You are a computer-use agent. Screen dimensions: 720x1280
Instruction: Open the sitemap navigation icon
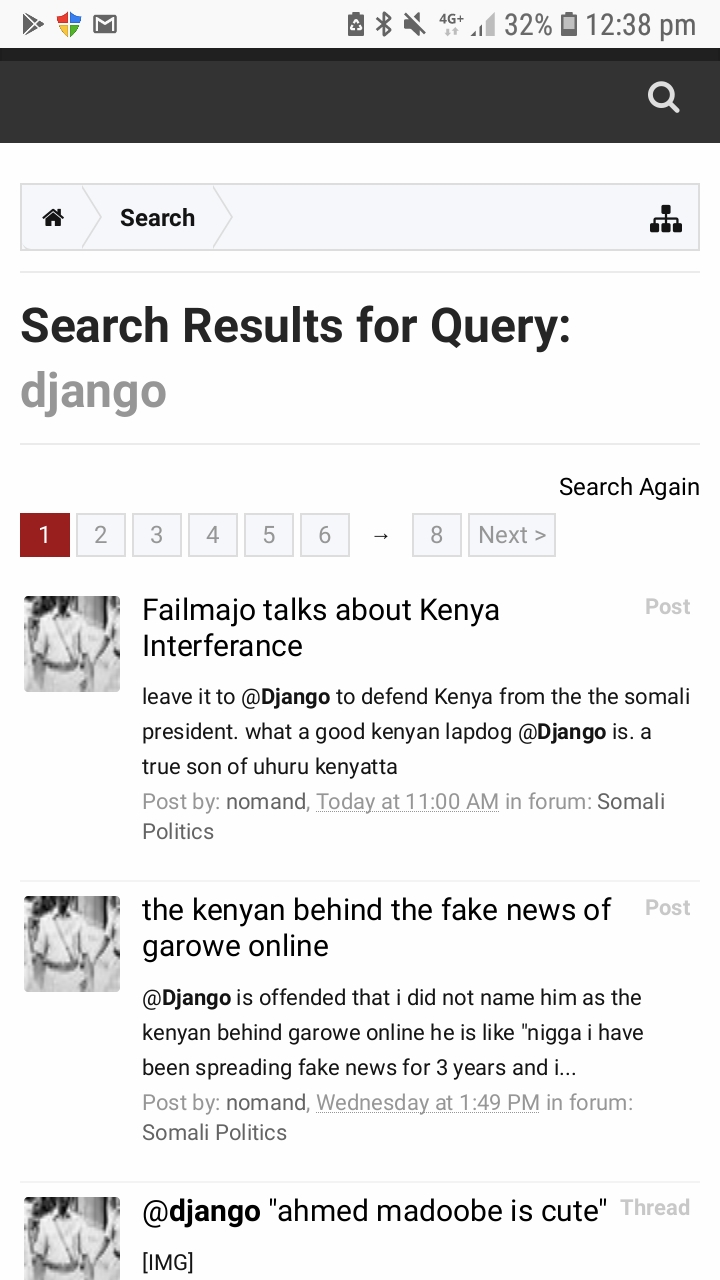tap(666, 218)
